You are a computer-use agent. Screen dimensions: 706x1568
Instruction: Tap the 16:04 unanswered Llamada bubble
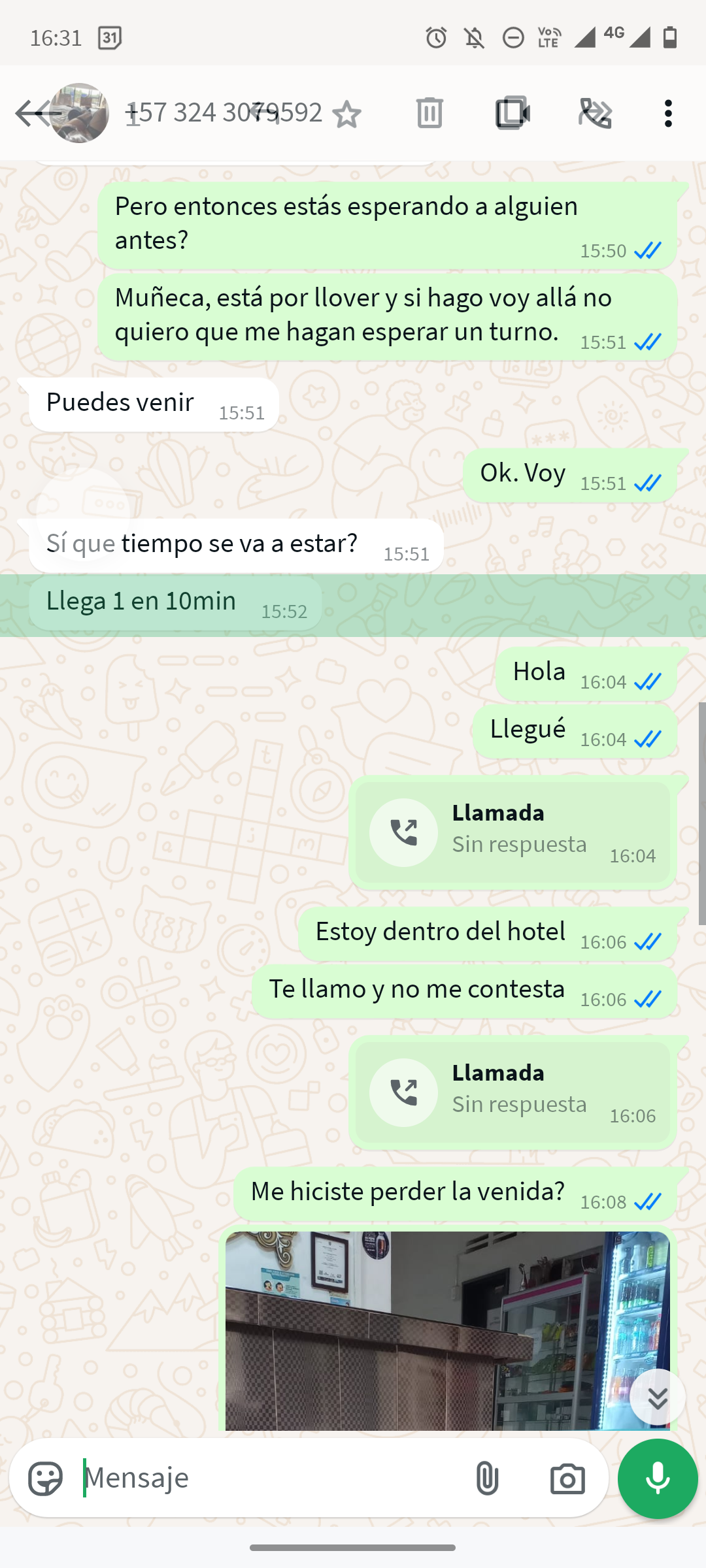[513, 832]
